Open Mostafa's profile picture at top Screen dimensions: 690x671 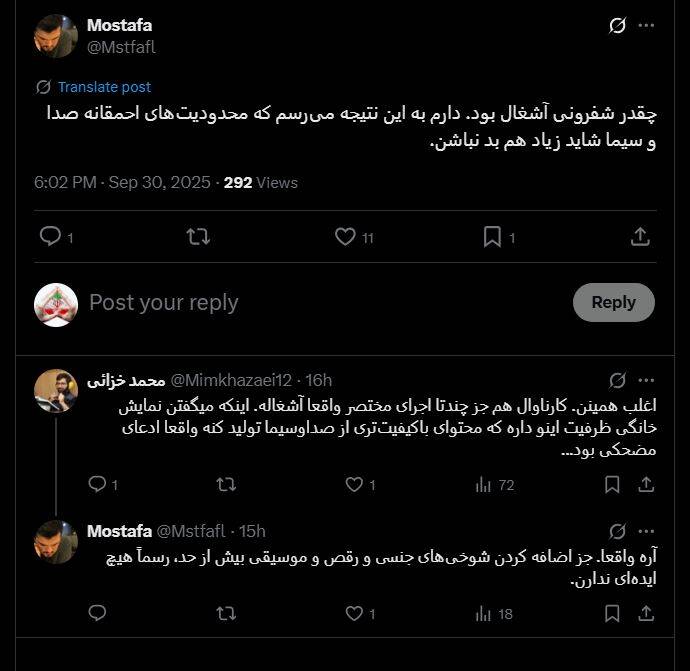[55, 35]
